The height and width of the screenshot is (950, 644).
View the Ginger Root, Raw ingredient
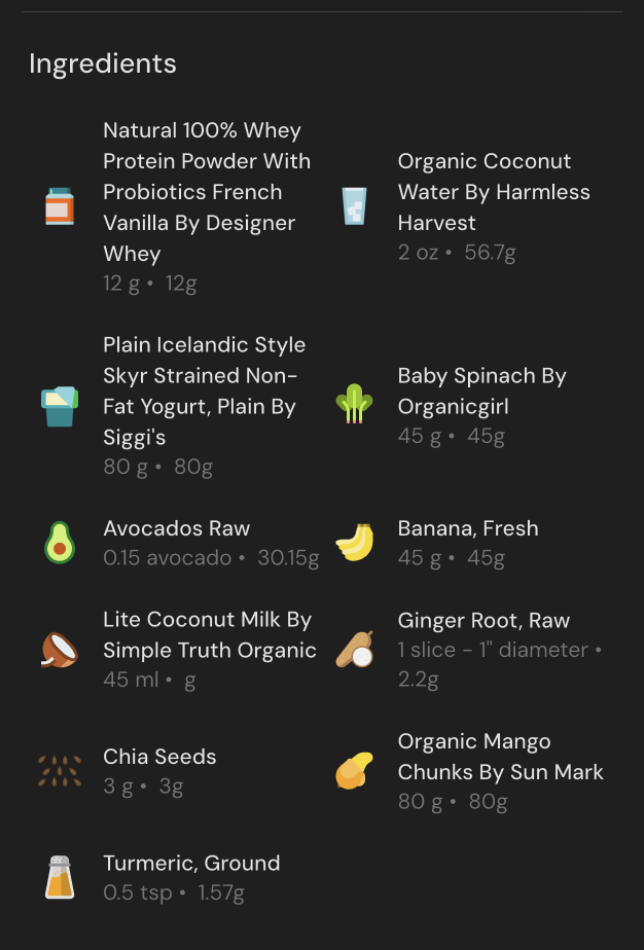pyautogui.click(x=483, y=621)
